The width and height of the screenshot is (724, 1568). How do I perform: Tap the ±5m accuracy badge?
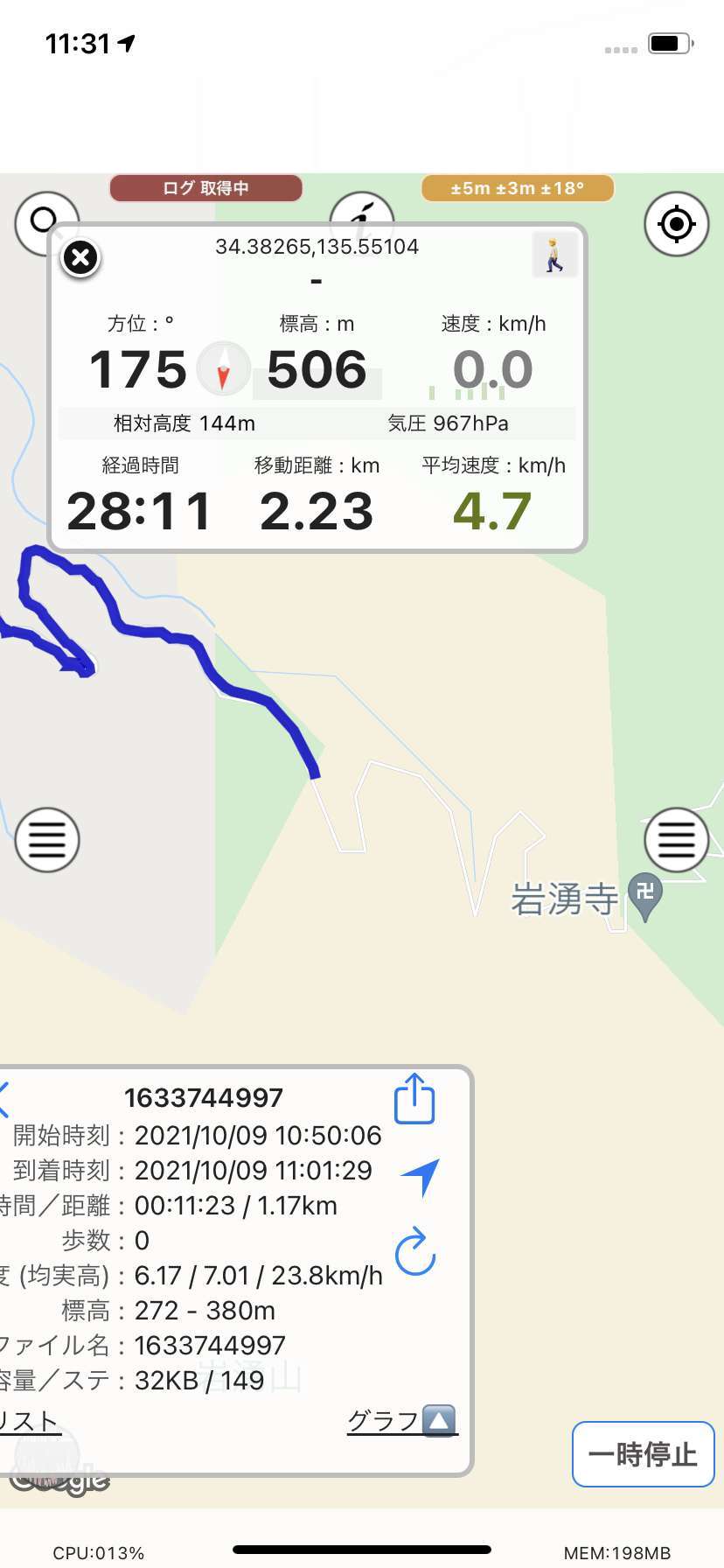[518, 188]
